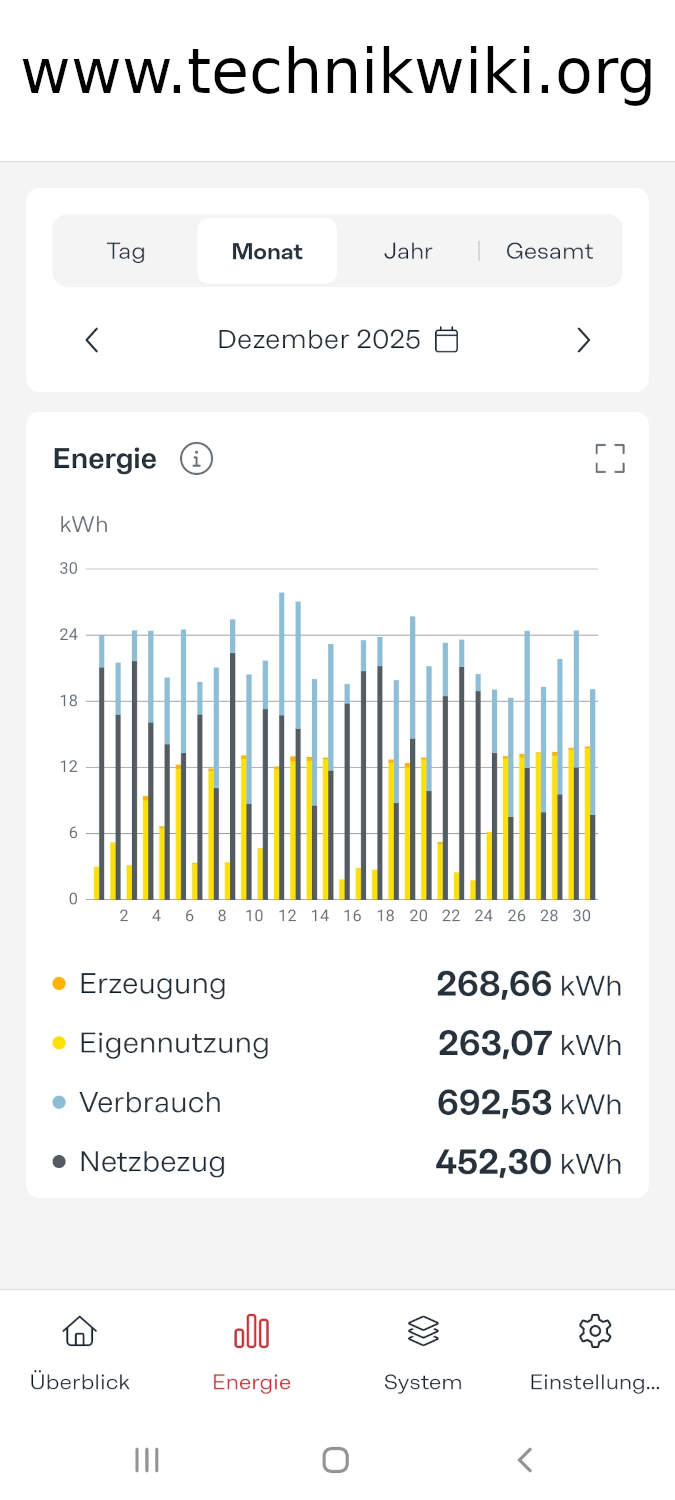Open the Einstellungen tab

click(595, 1354)
